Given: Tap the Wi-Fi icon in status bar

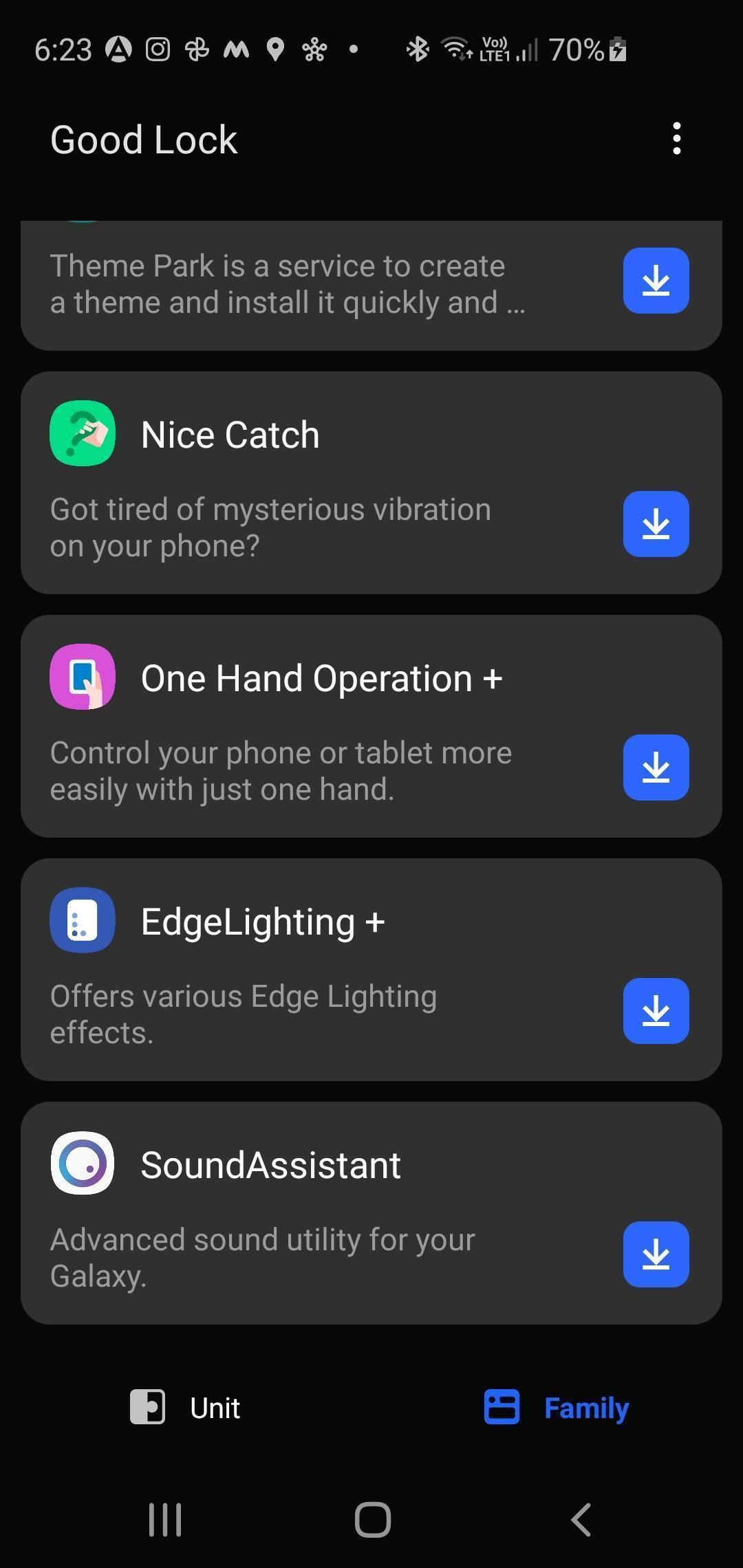Looking at the screenshot, I should tap(454, 49).
